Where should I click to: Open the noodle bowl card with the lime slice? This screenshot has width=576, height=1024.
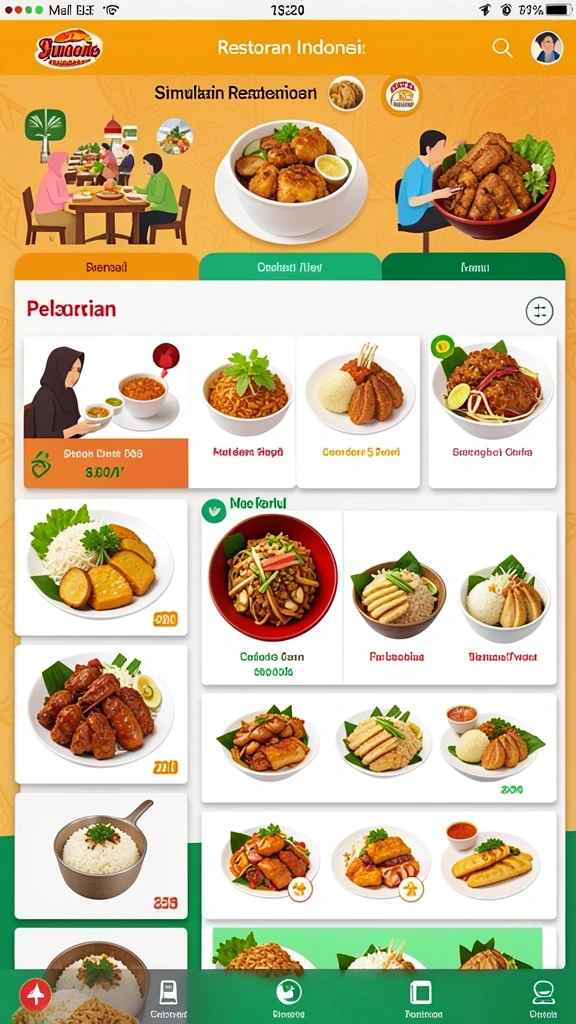point(492,412)
